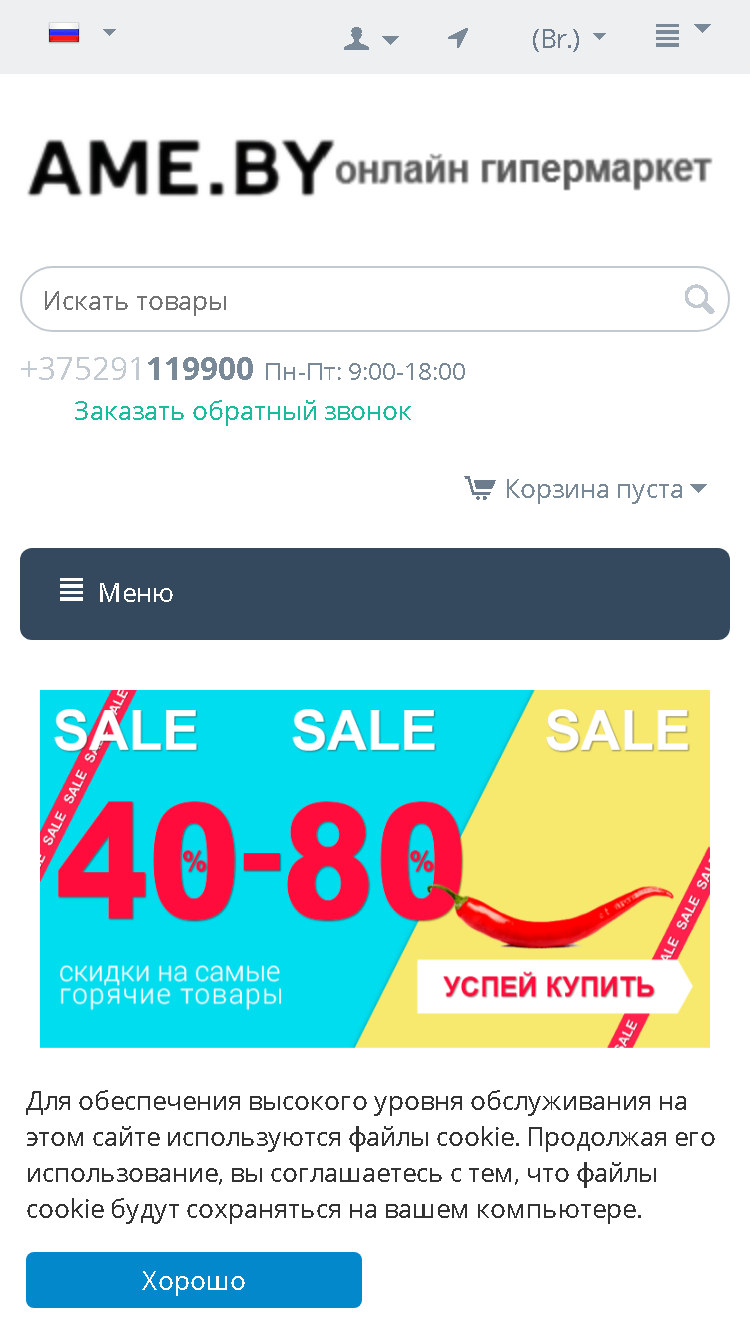
Task: Tap the magnifier search icon
Action: [699, 299]
